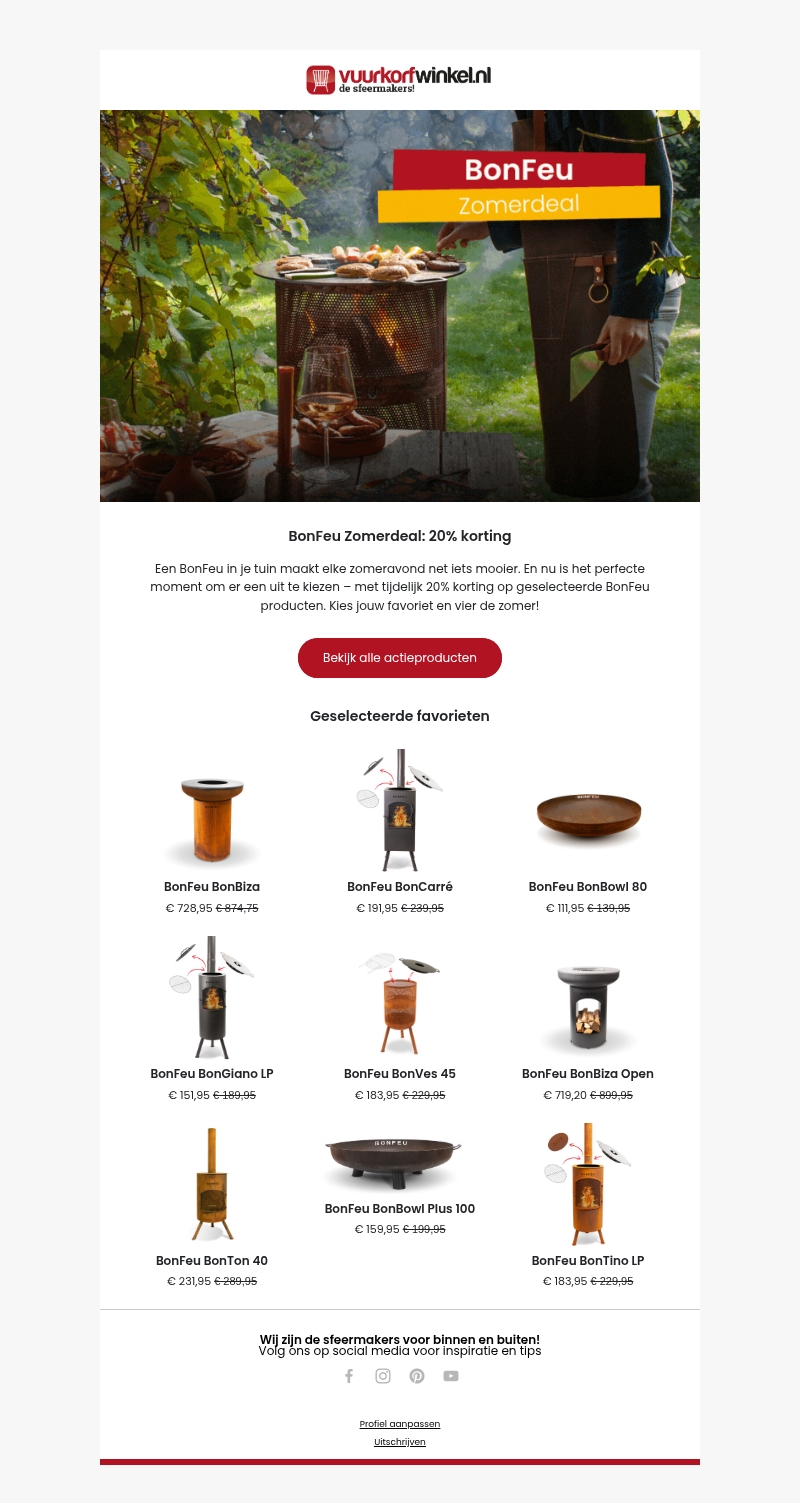The width and height of the screenshot is (800, 1503).
Task: View the BonFeu BonTino LP product
Action: coord(588,1187)
